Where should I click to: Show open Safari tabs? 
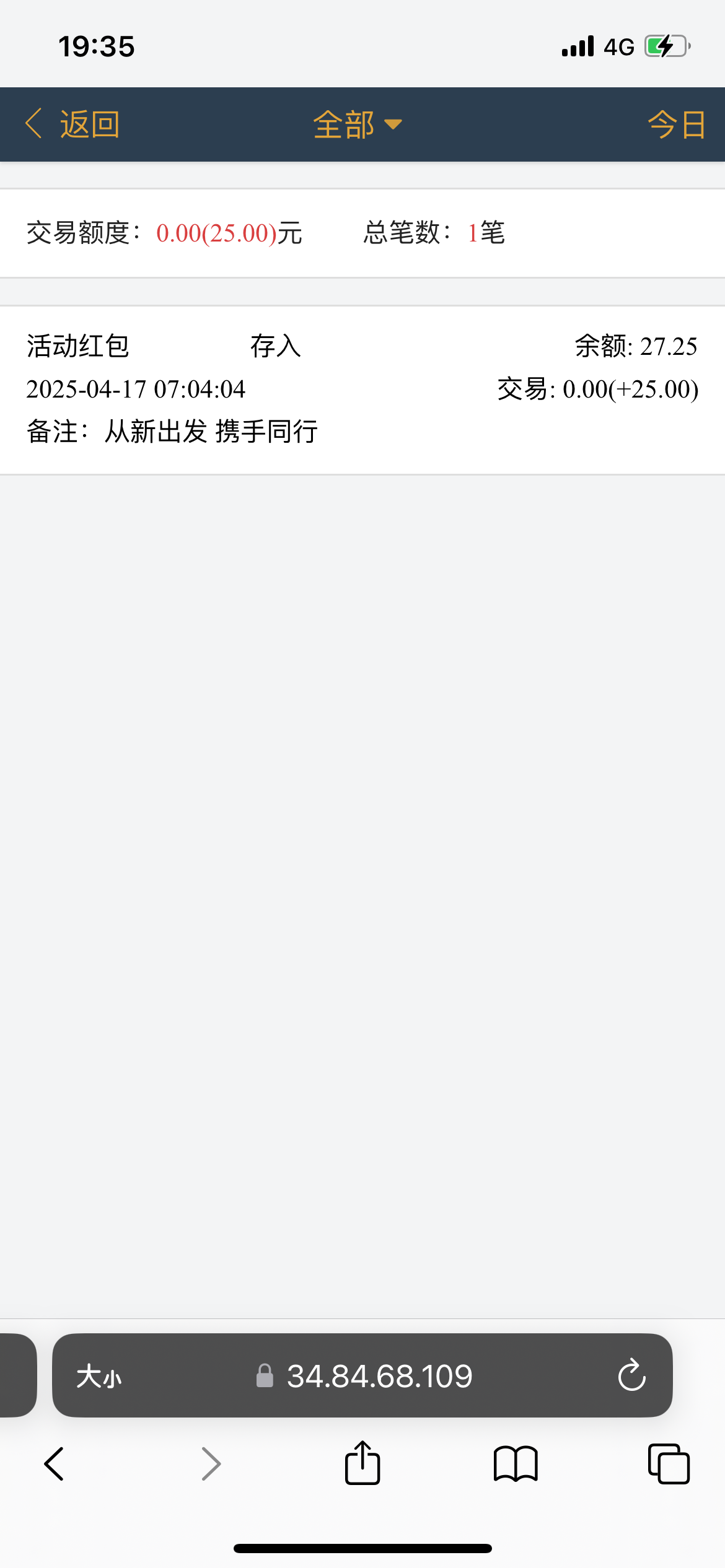click(x=669, y=1464)
